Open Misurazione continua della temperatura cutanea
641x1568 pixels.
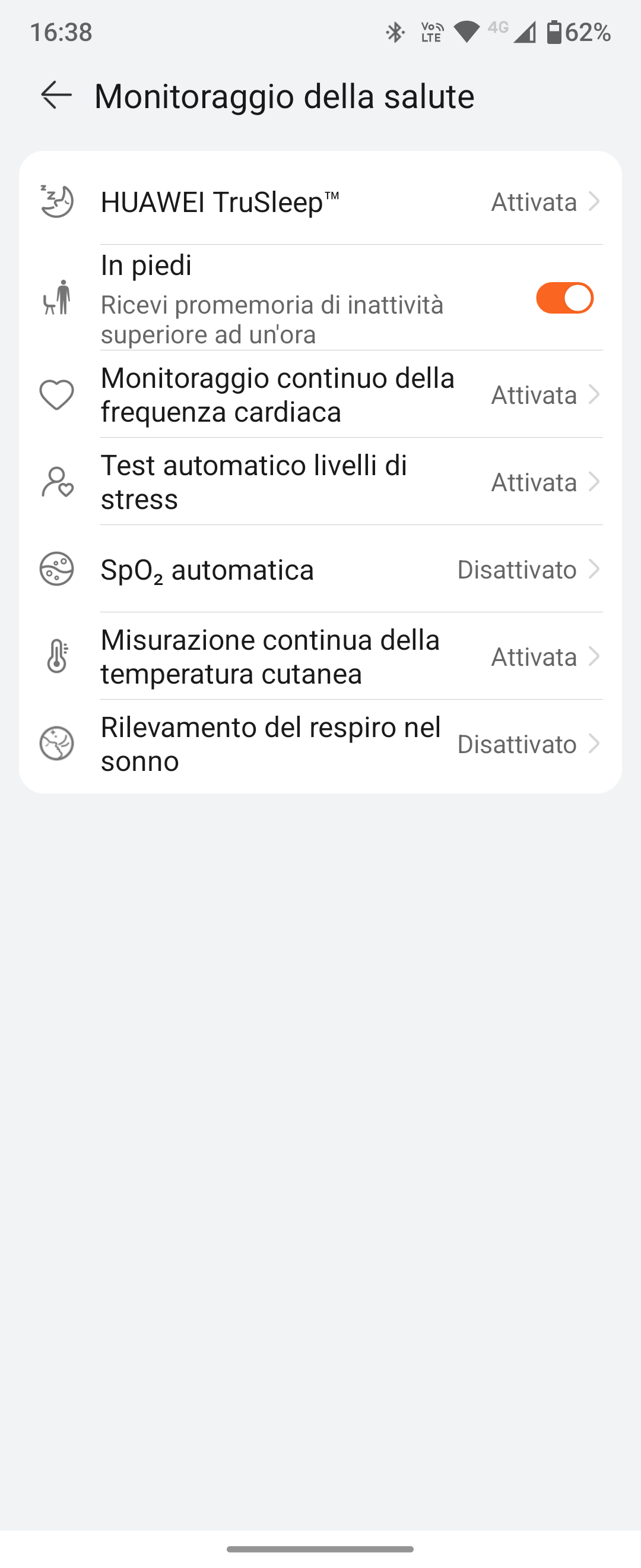coord(320,657)
